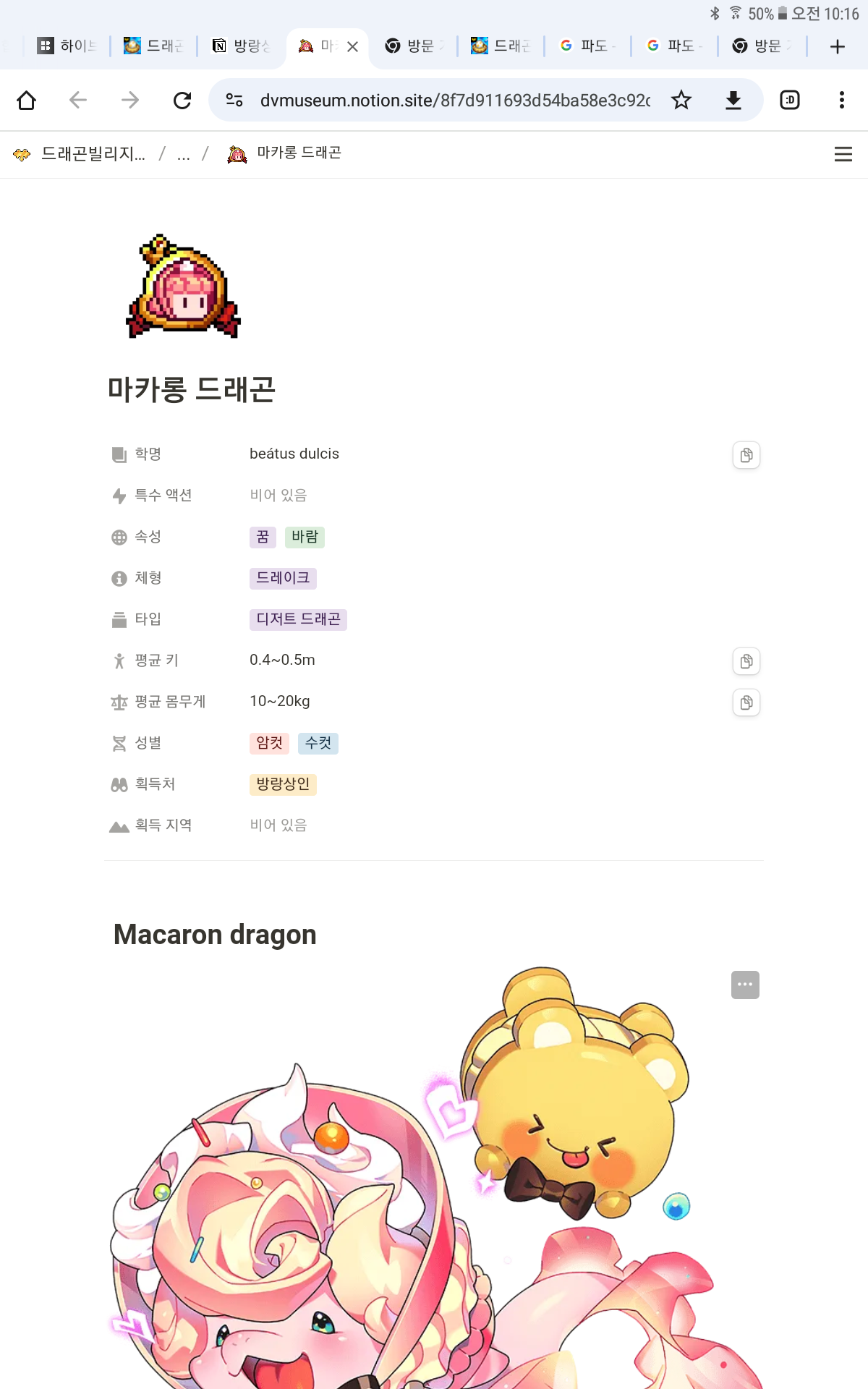This screenshot has height=1389, width=868.
Task: Open the Chrome overflow menu
Action: click(841, 100)
